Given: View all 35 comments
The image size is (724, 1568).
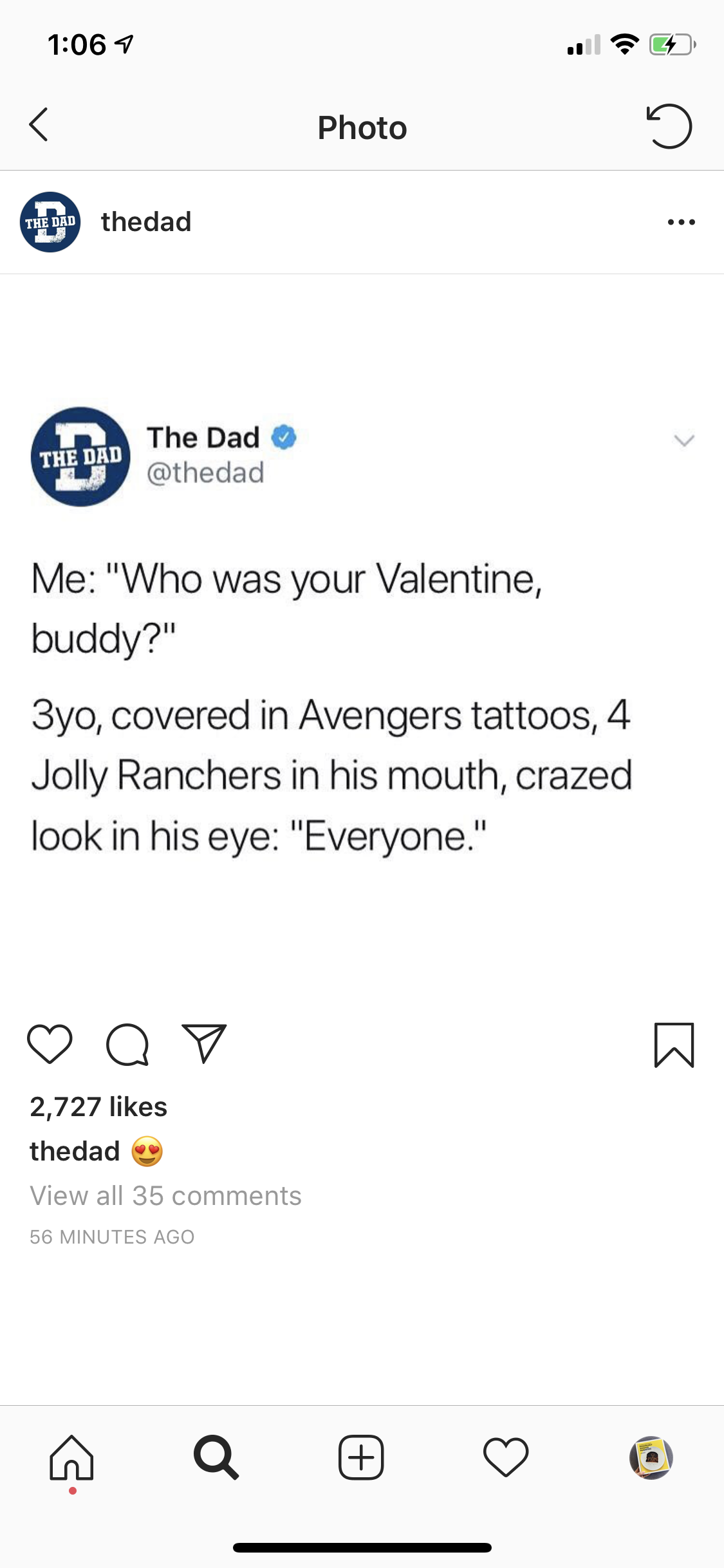Looking at the screenshot, I should point(165,1195).
